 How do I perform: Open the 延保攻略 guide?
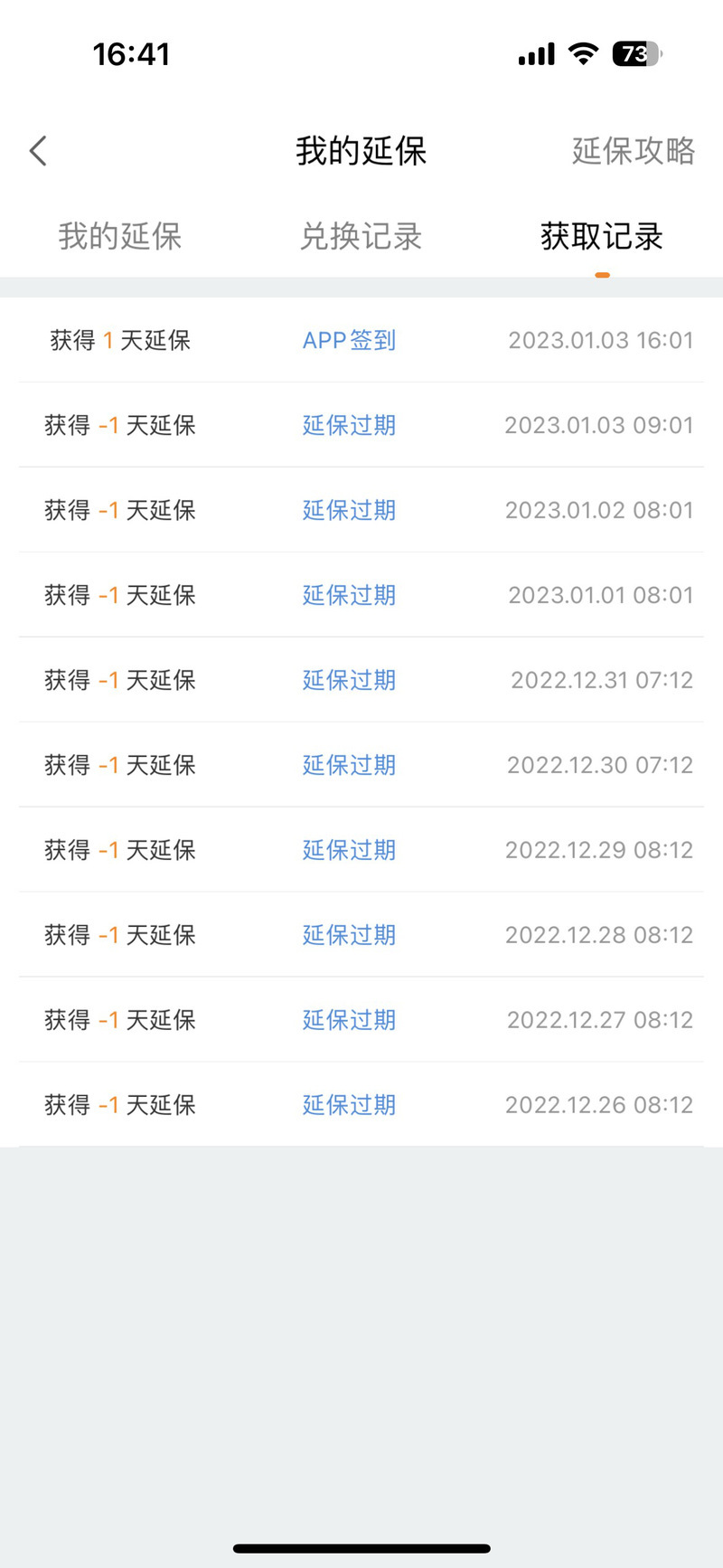(634, 151)
